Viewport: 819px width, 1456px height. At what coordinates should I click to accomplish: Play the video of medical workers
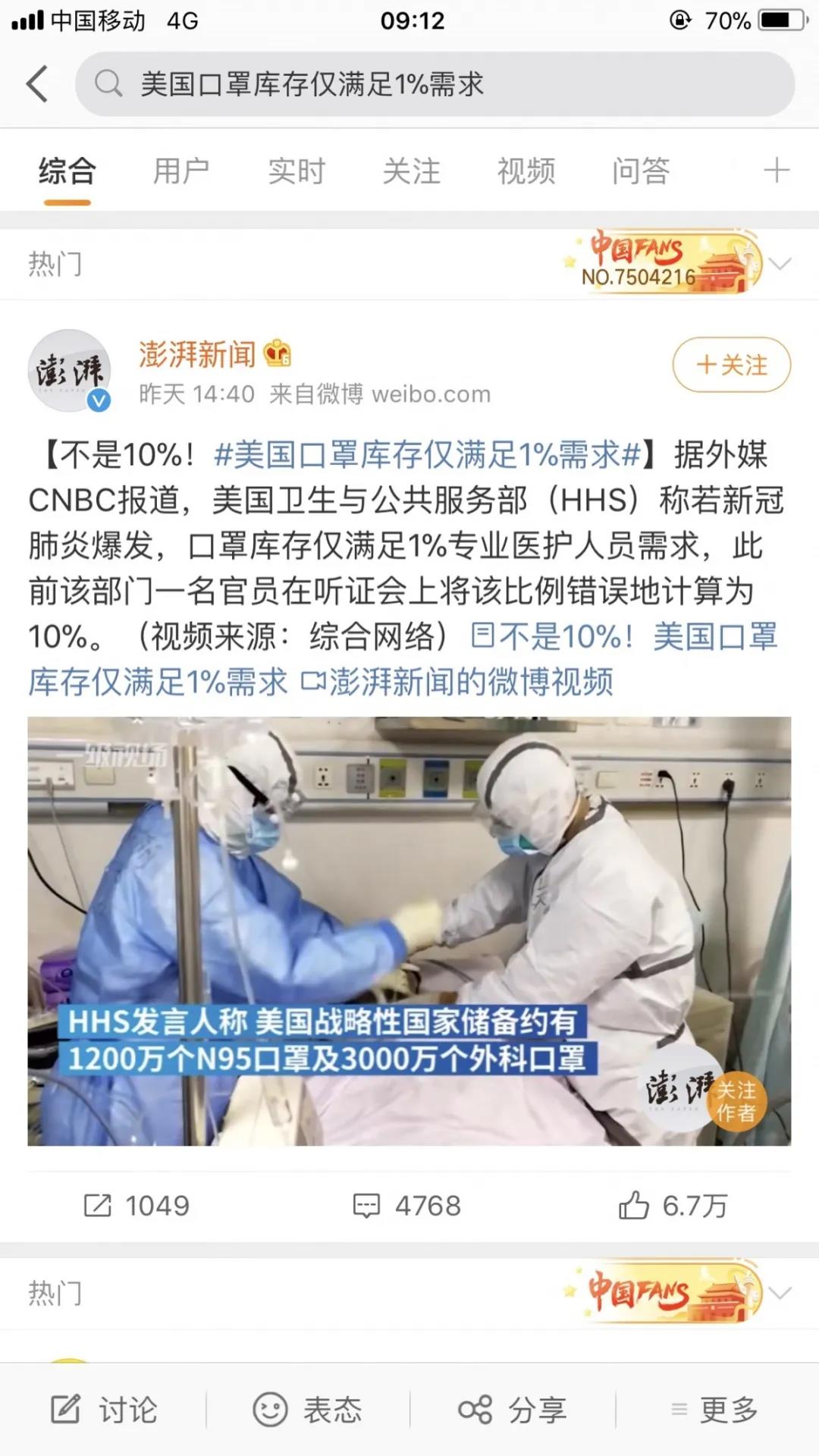pyautogui.click(x=409, y=930)
